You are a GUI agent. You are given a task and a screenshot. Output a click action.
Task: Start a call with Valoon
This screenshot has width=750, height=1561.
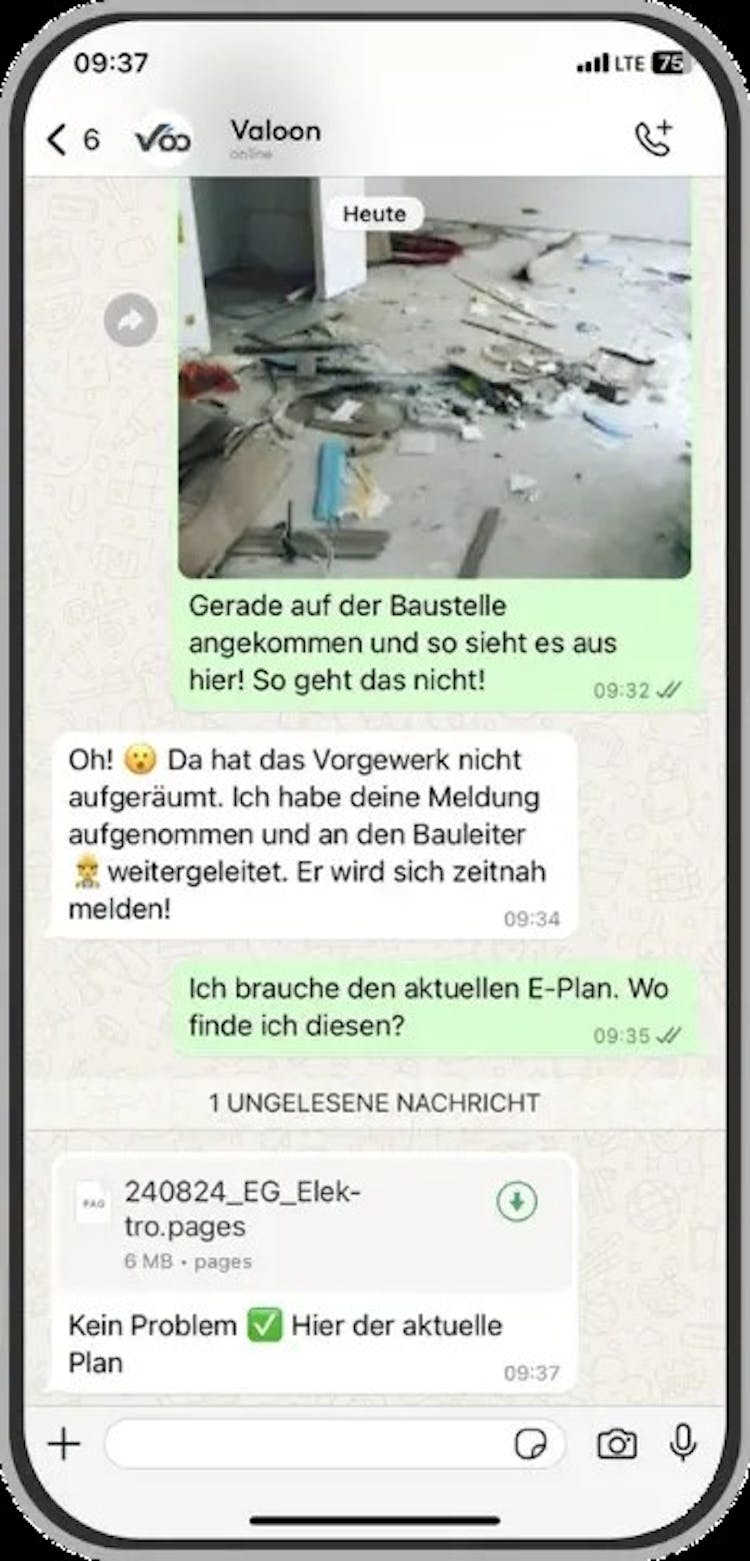tap(655, 139)
